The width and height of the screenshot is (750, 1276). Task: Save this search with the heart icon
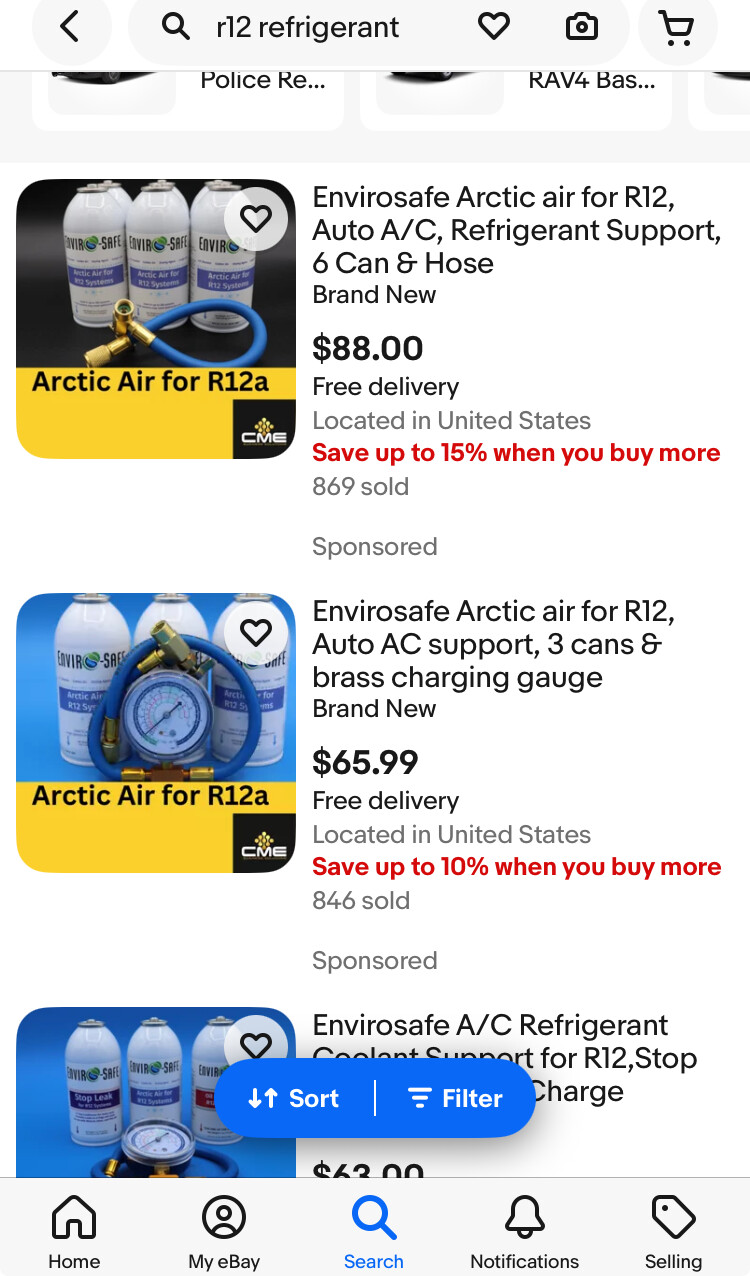[x=493, y=27]
